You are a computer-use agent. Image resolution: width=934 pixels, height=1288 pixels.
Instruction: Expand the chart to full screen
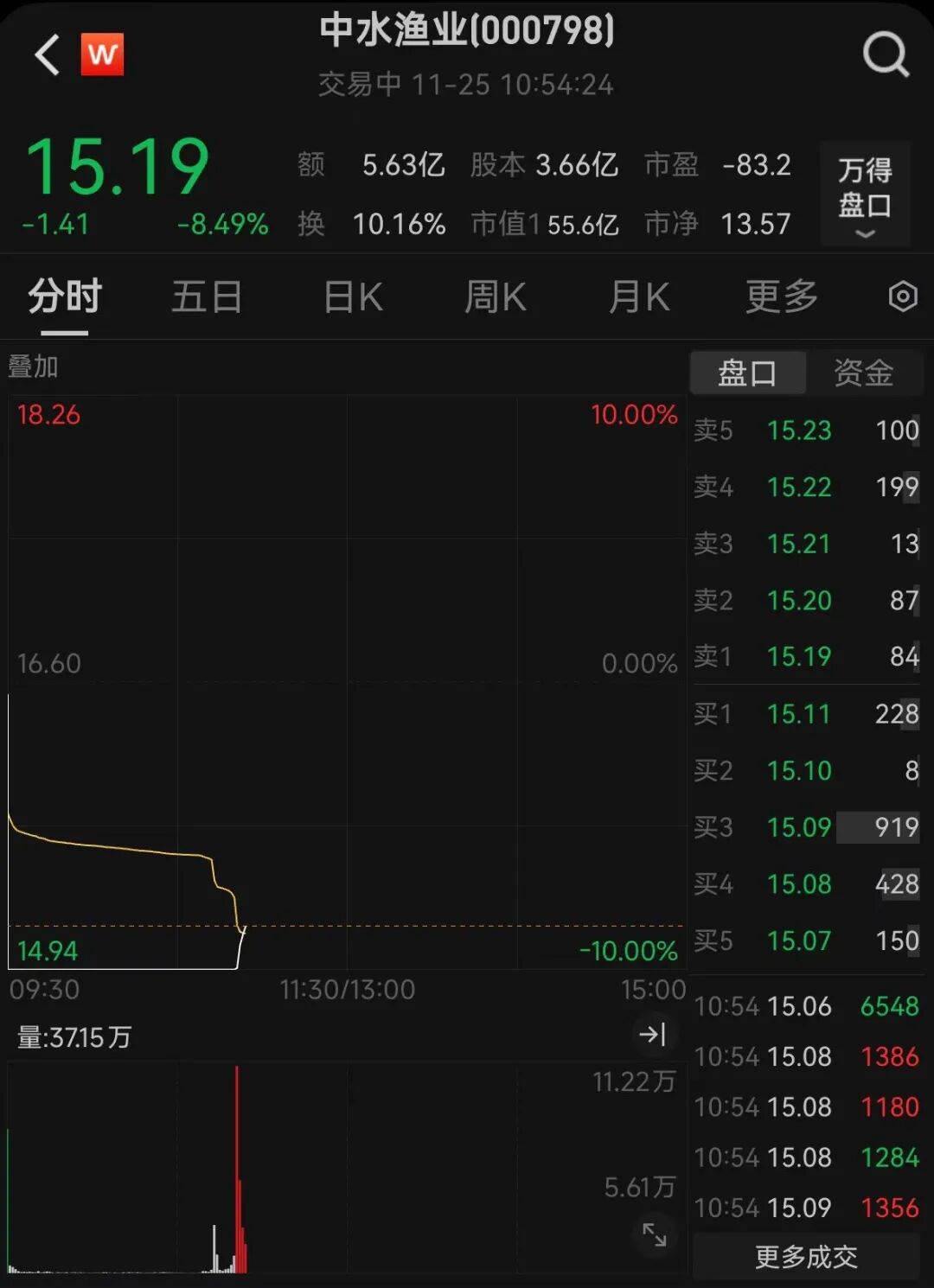pos(655,1234)
